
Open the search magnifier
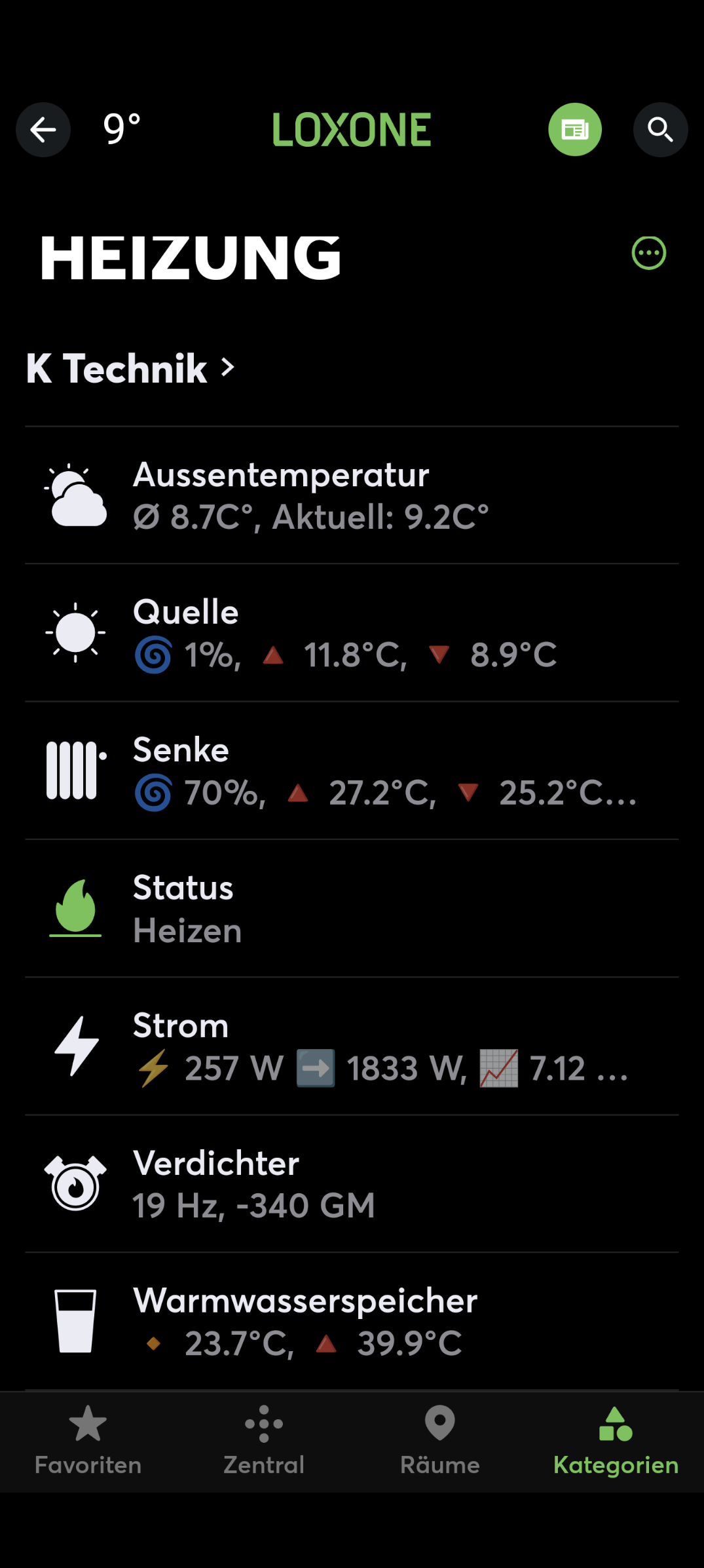click(660, 130)
